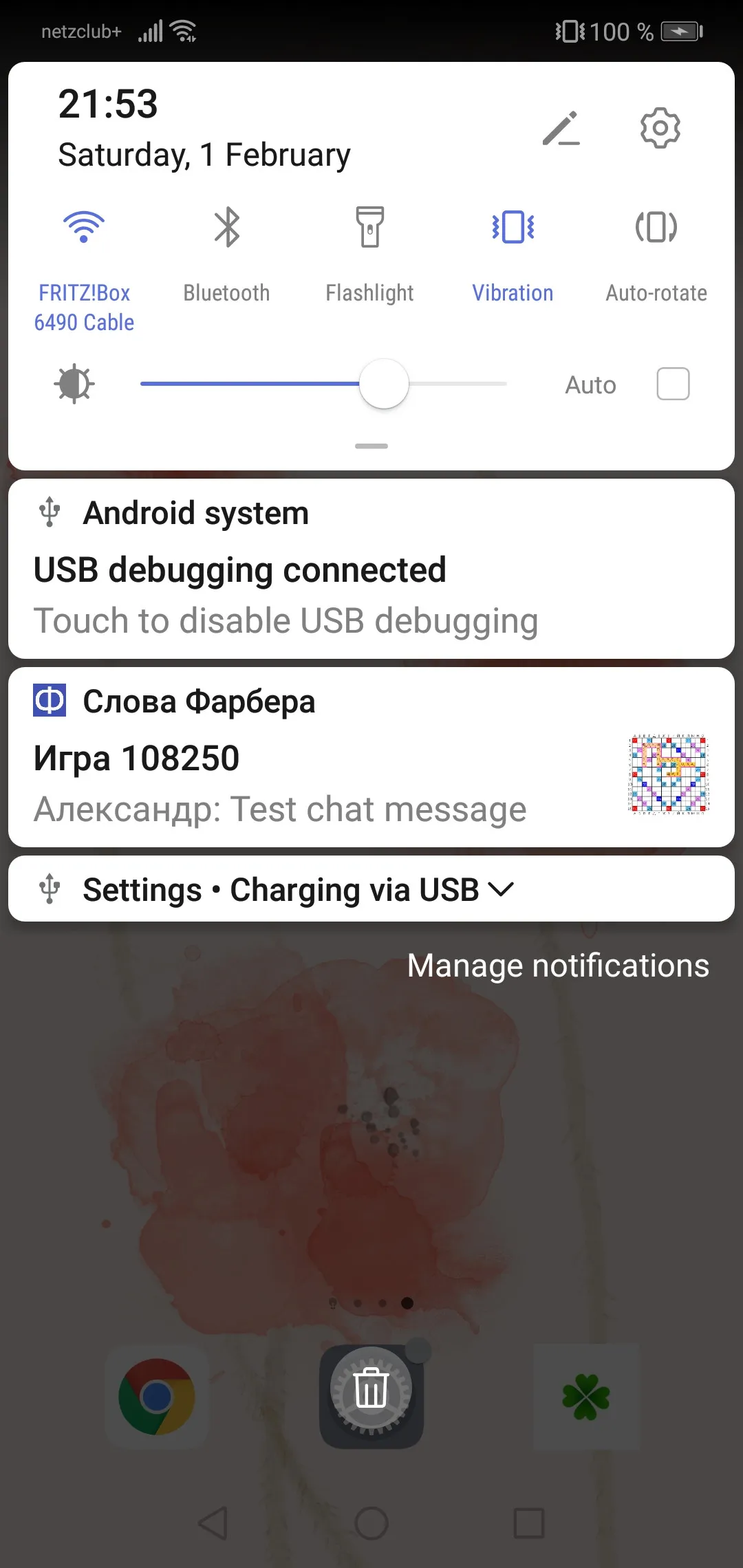This screenshot has width=743, height=1568.
Task: Edit the quick settings tiles
Action: 561,129
